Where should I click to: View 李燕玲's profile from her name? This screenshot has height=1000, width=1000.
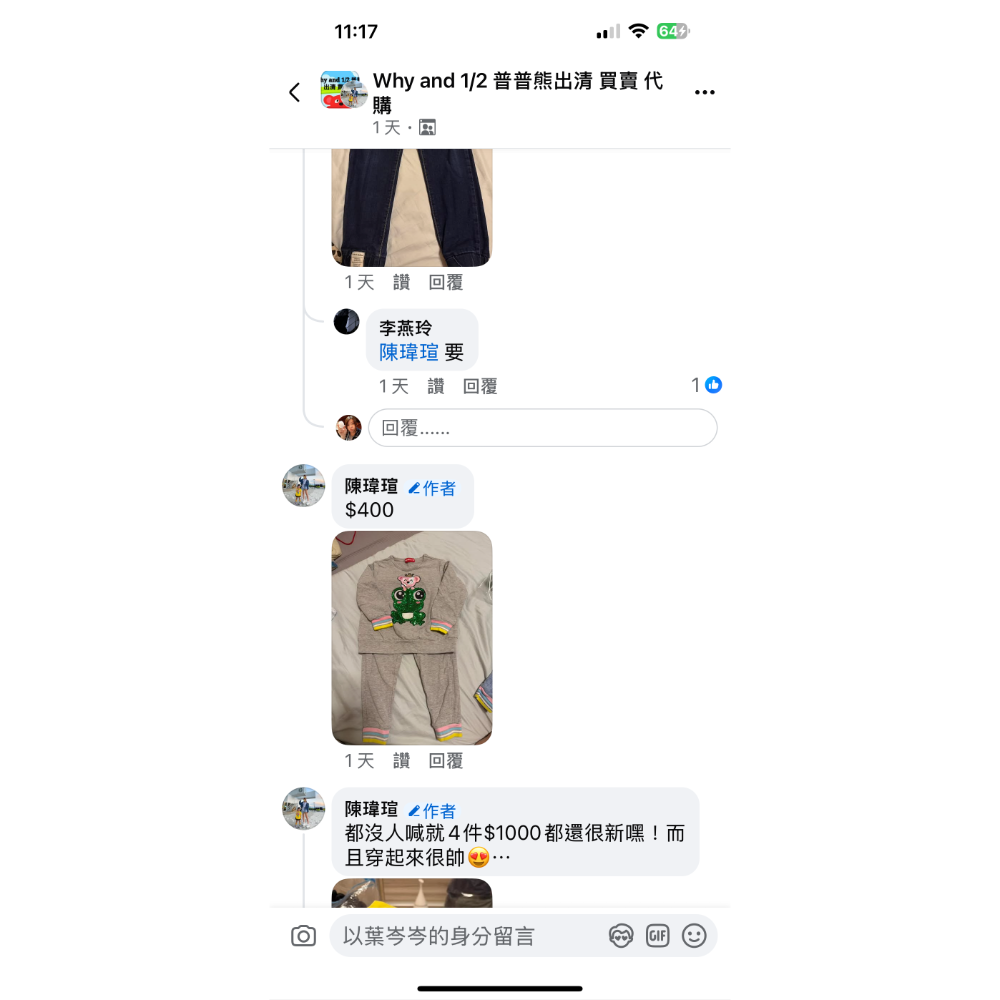(x=405, y=328)
